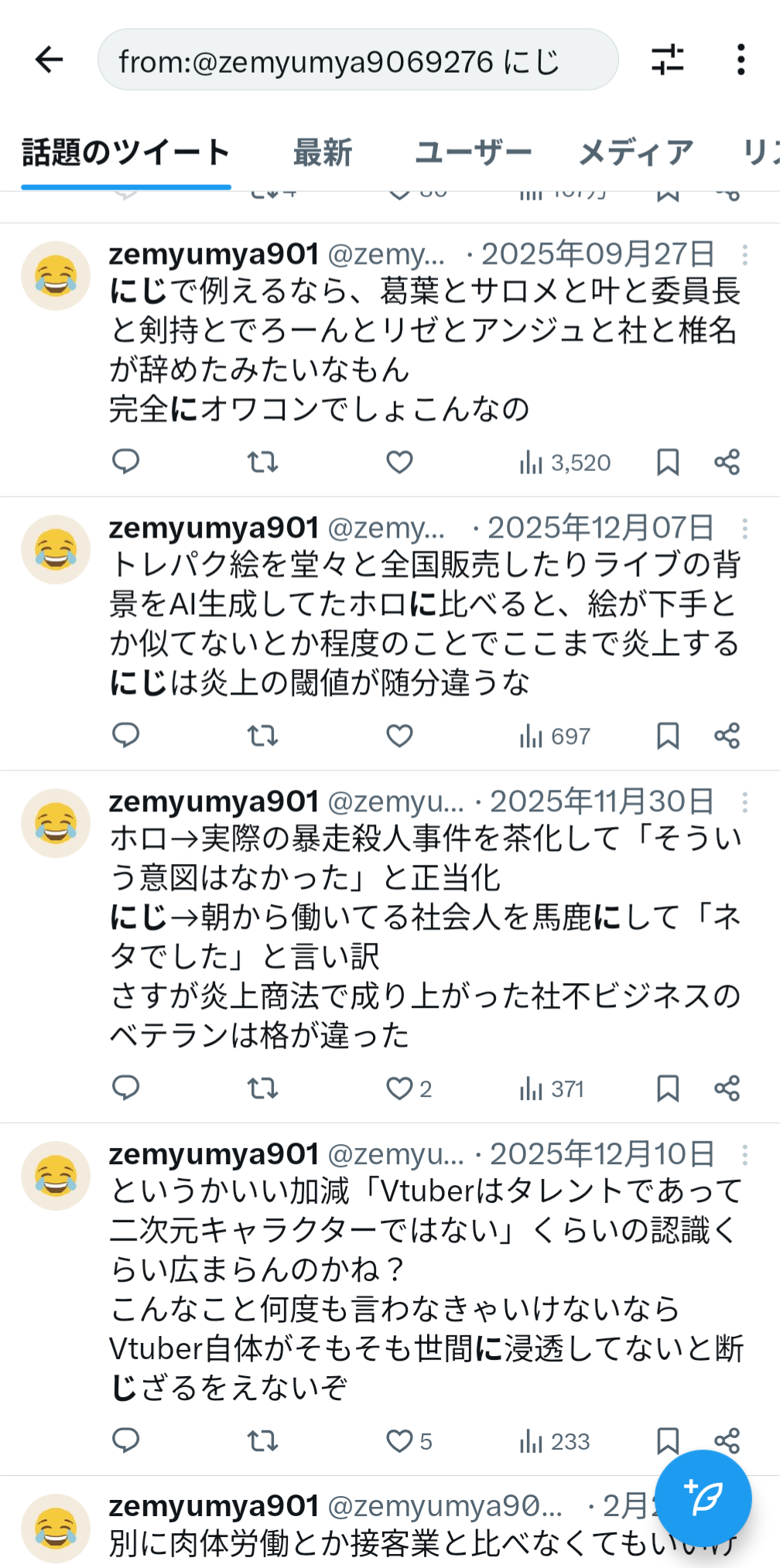Open the profile avatar on the 2025年09月27日 tweet
Viewport: 780px width, 1568px height.
pyautogui.click(x=56, y=276)
